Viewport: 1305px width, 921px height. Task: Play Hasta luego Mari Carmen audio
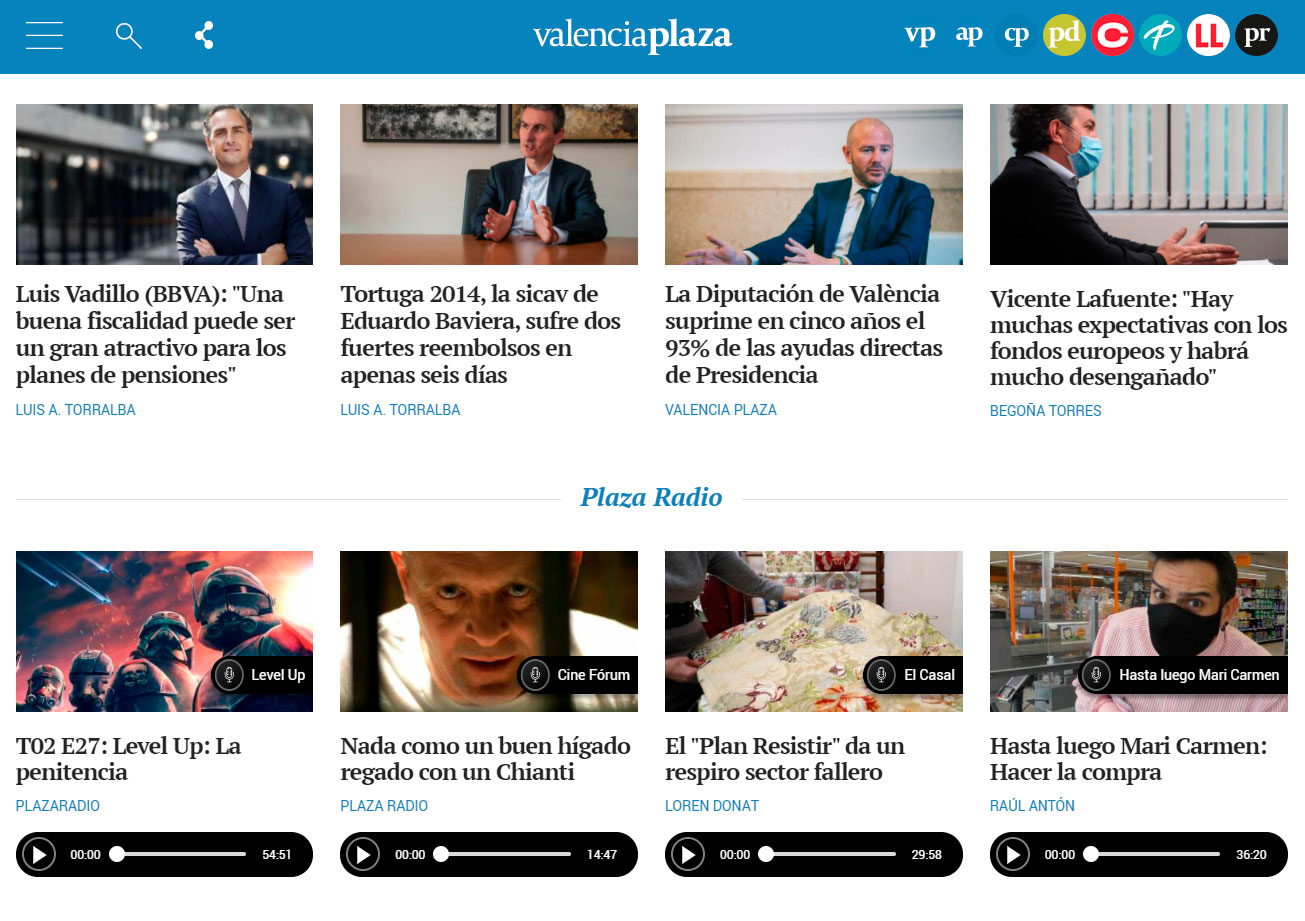[1012, 855]
